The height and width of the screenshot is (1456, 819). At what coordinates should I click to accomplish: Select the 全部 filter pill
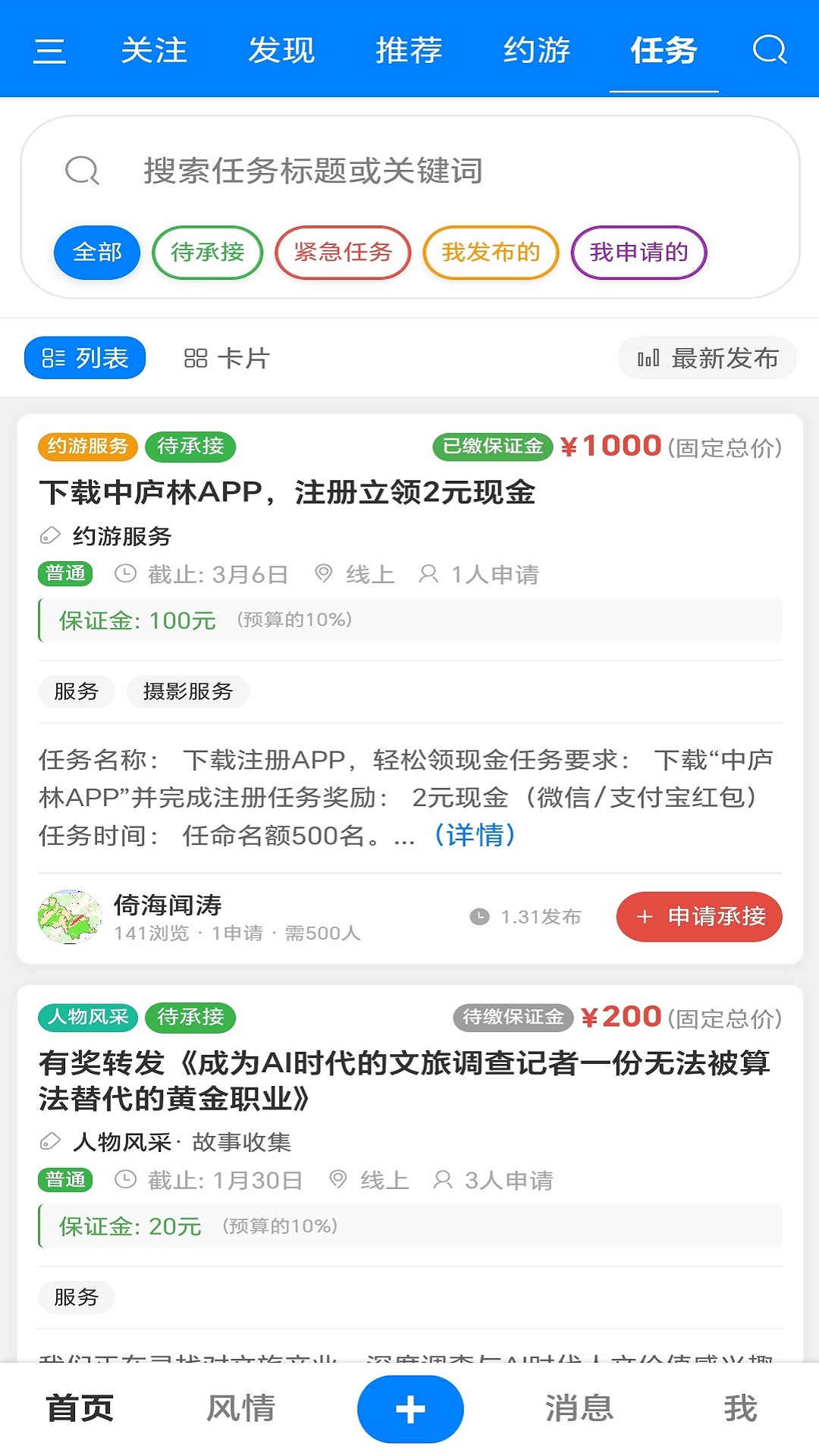tap(96, 253)
